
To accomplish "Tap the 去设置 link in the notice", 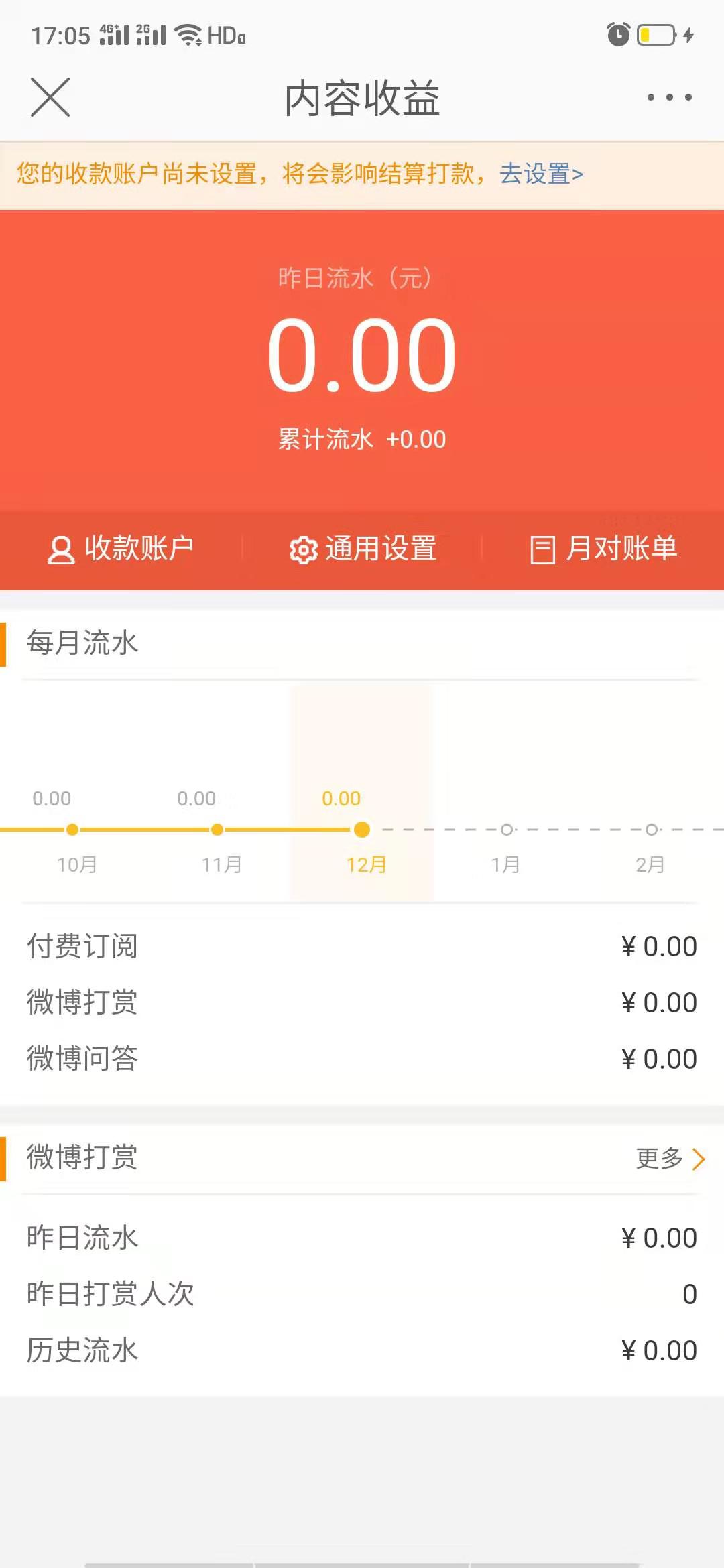I will (541, 174).
